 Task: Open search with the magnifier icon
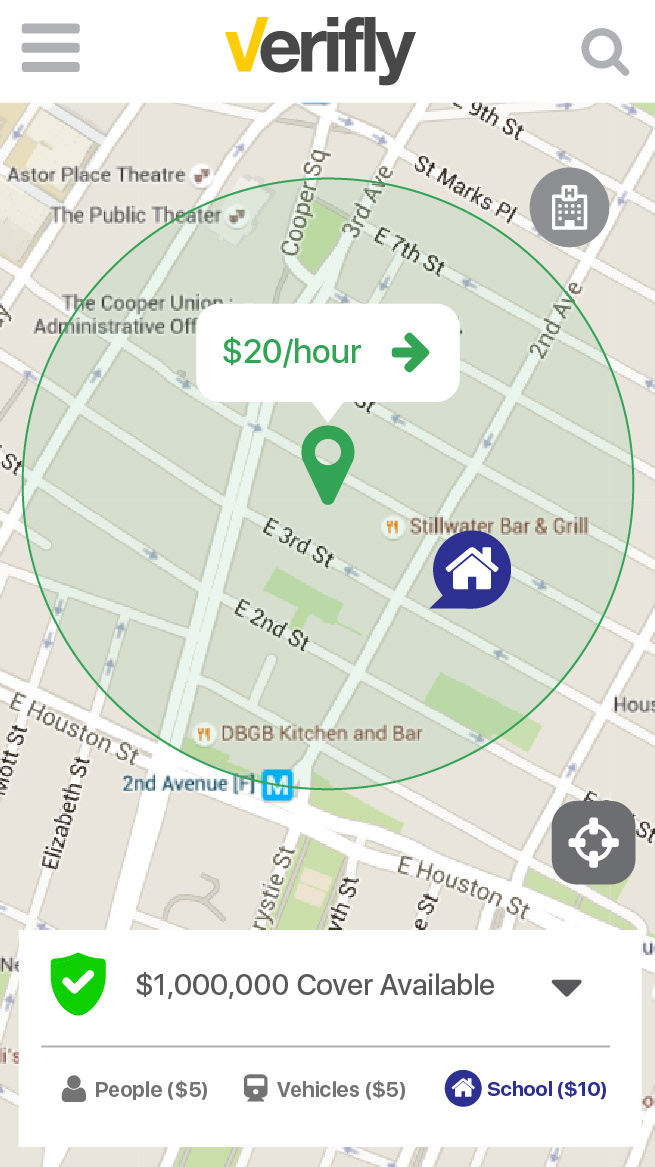pyautogui.click(x=604, y=51)
